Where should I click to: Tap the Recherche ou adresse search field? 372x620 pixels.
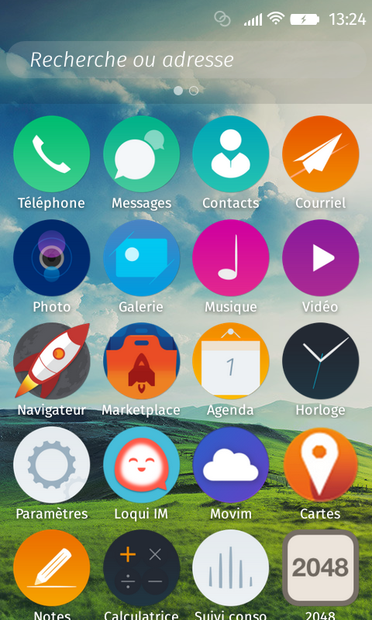186,60
